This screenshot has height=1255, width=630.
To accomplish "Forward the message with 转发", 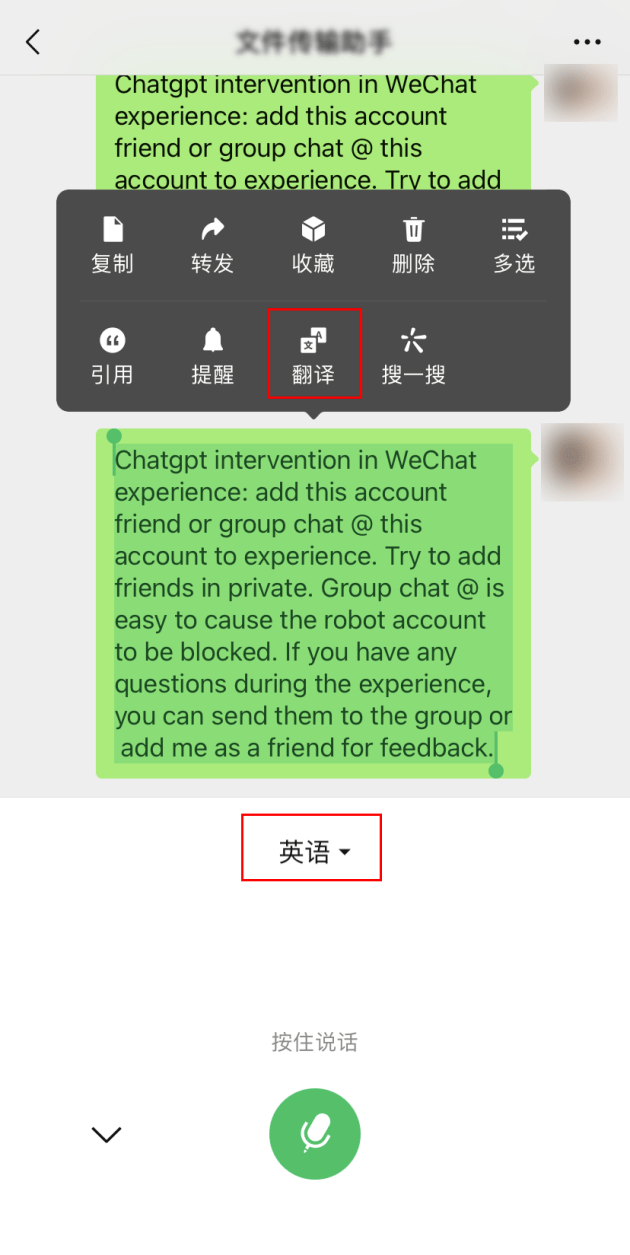I will [x=212, y=245].
